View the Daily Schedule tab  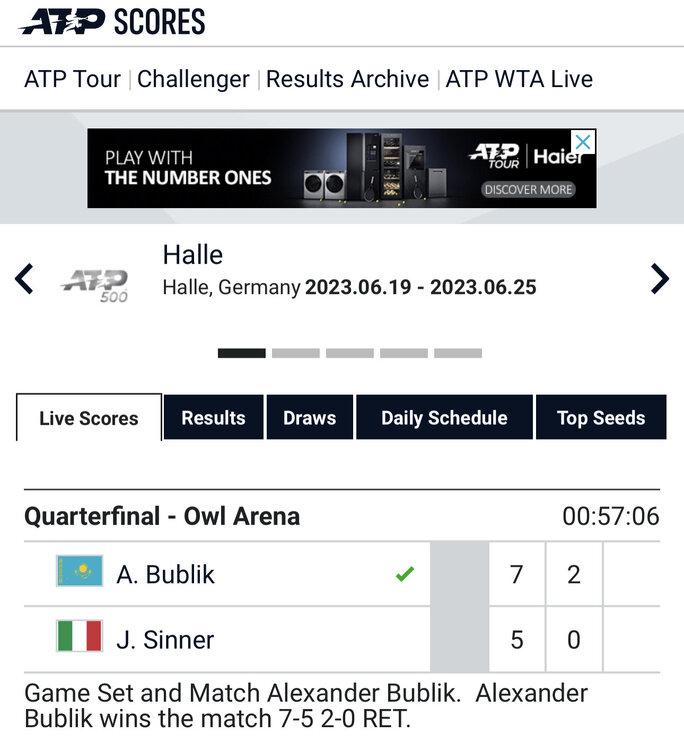click(444, 418)
